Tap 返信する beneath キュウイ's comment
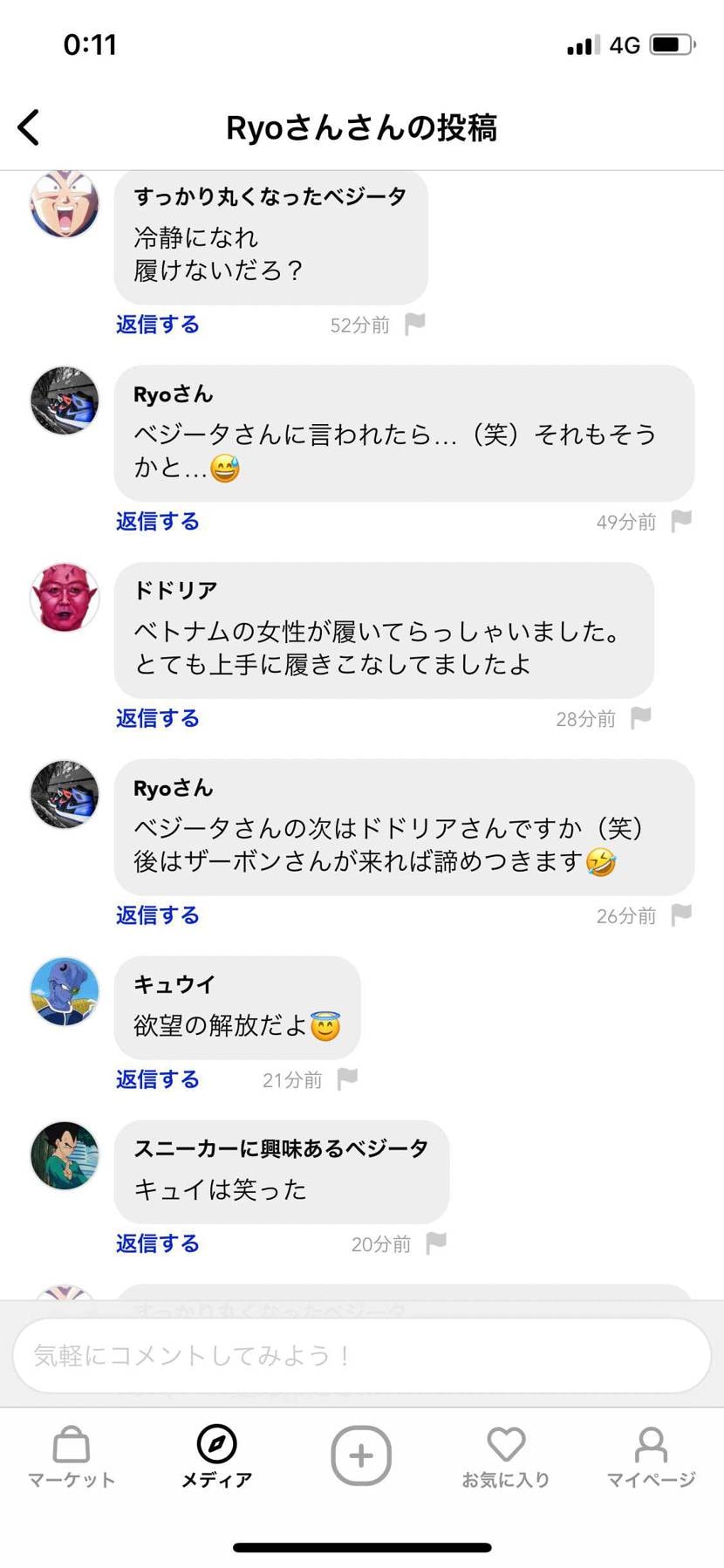 click(157, 1079)
